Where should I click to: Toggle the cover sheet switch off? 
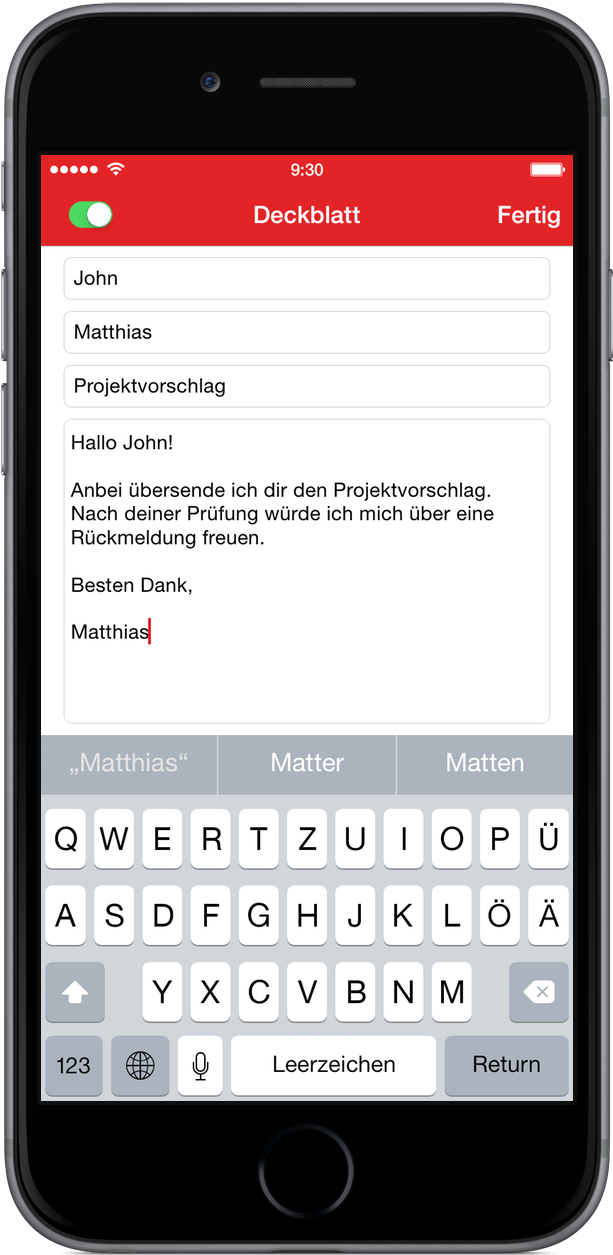pyautogui.click(x=90, y=215)
